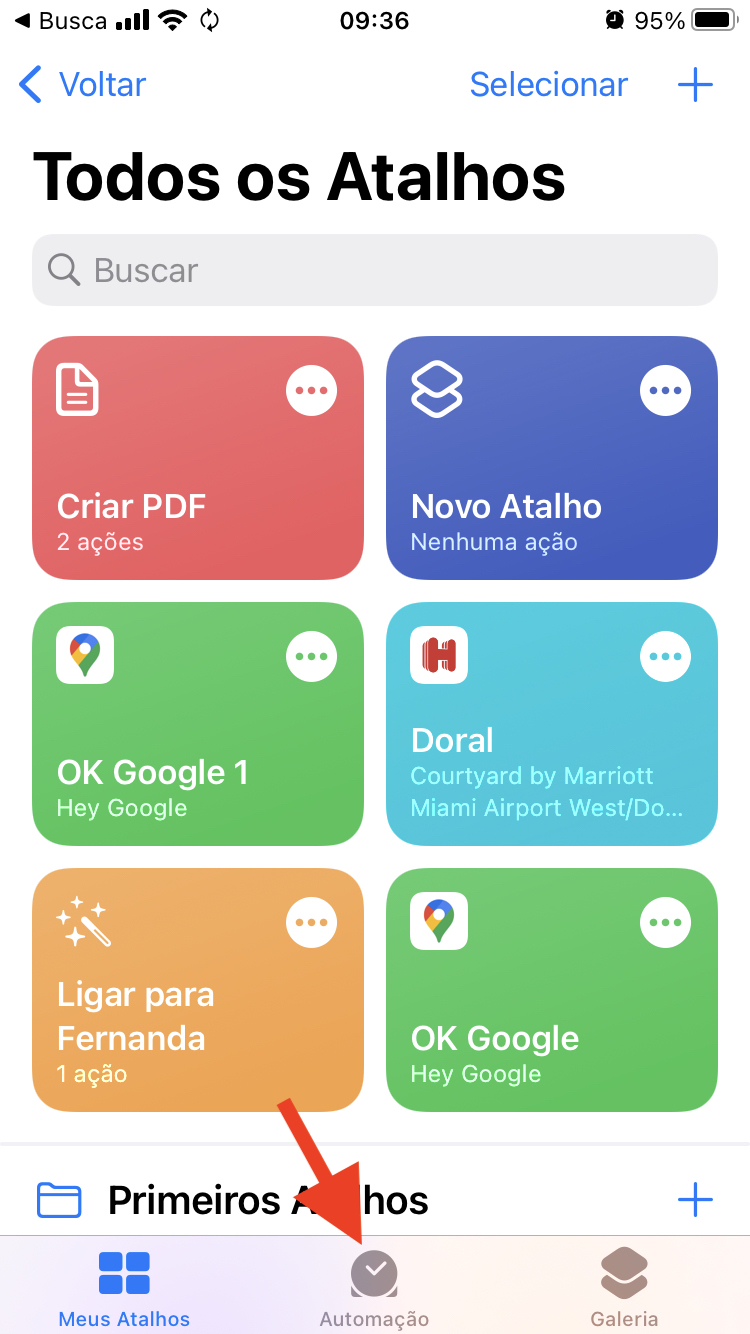Add a new shortcut with the plus icon

[695, 85]
